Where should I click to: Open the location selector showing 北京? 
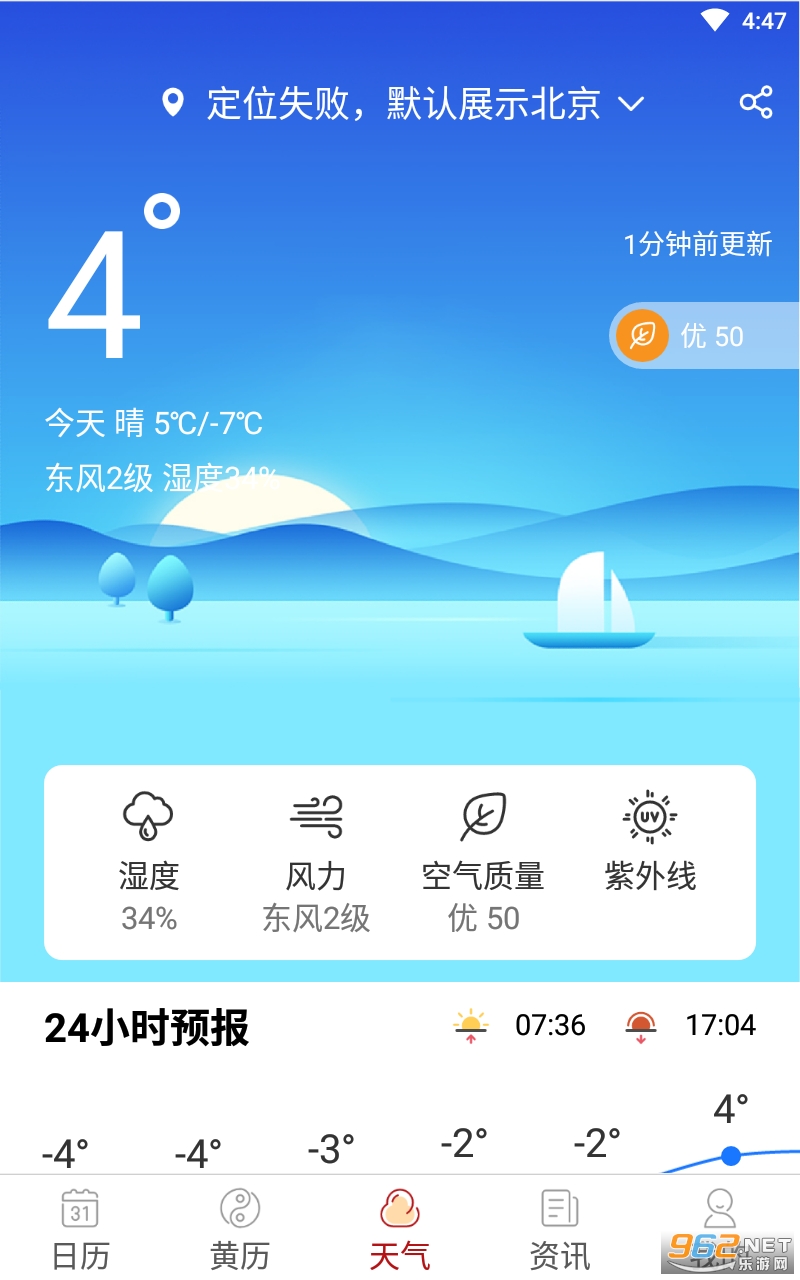point(404,103)
